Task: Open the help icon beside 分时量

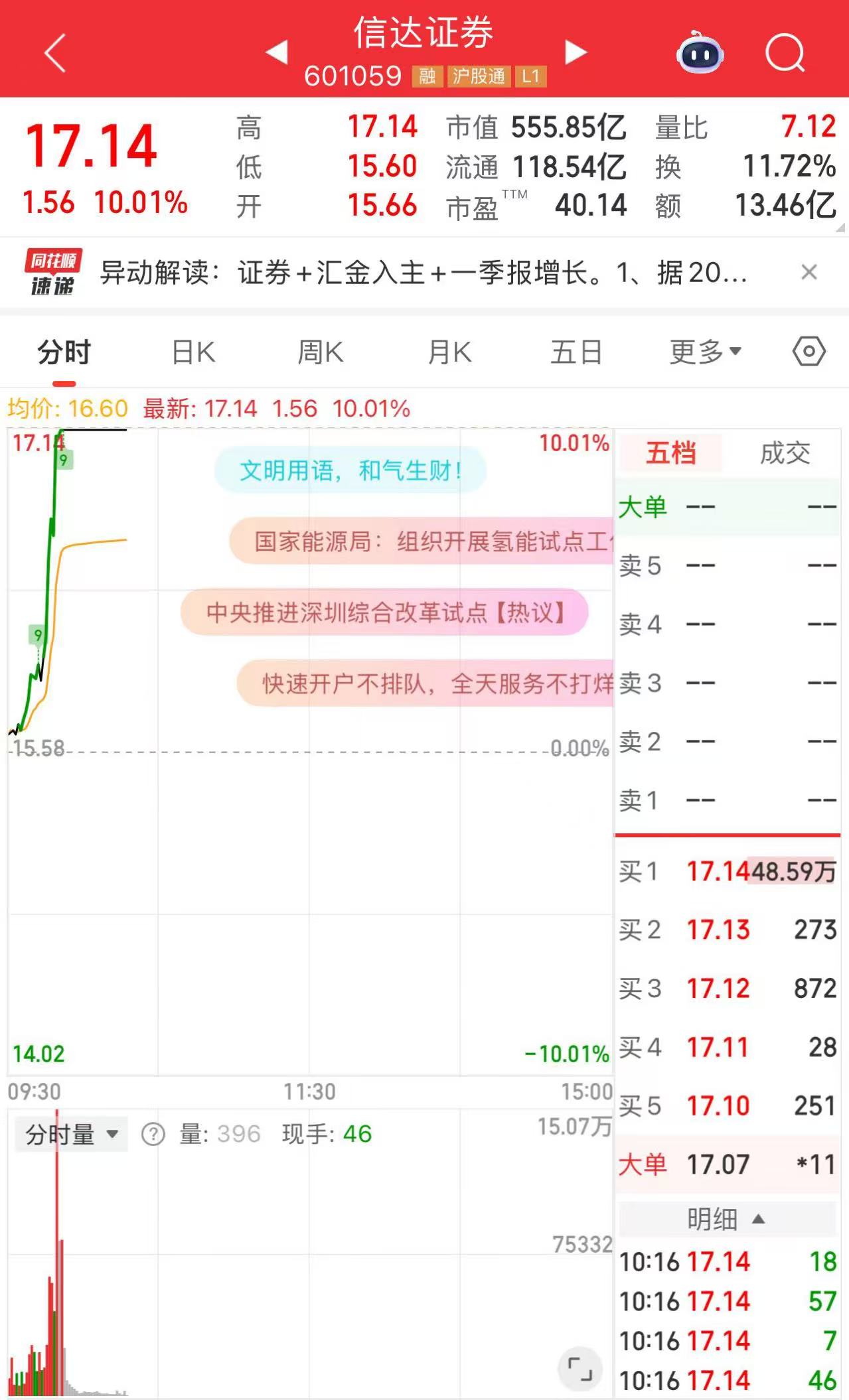Action: (x=153, y=1134)
